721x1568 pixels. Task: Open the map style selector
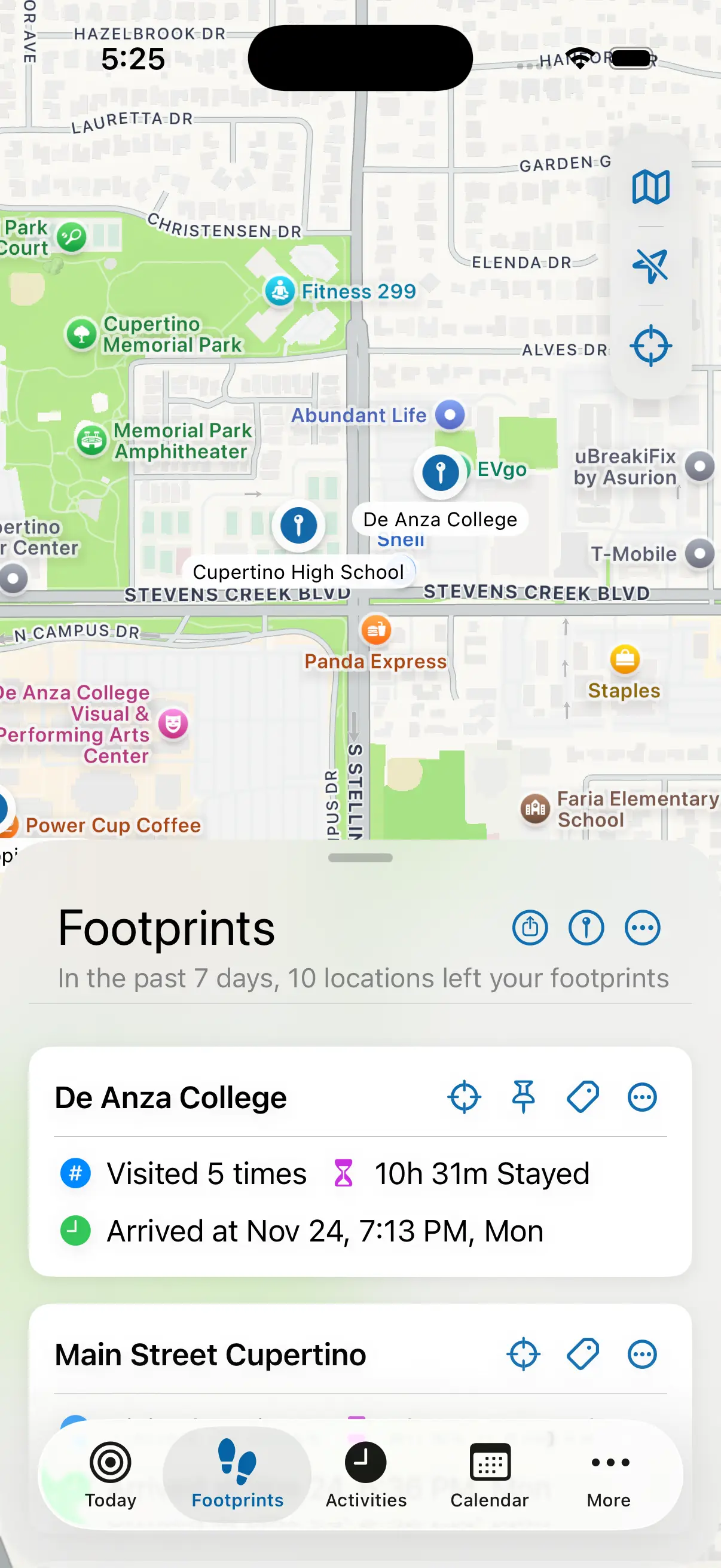pyautogui.click(x=650, y=187)
